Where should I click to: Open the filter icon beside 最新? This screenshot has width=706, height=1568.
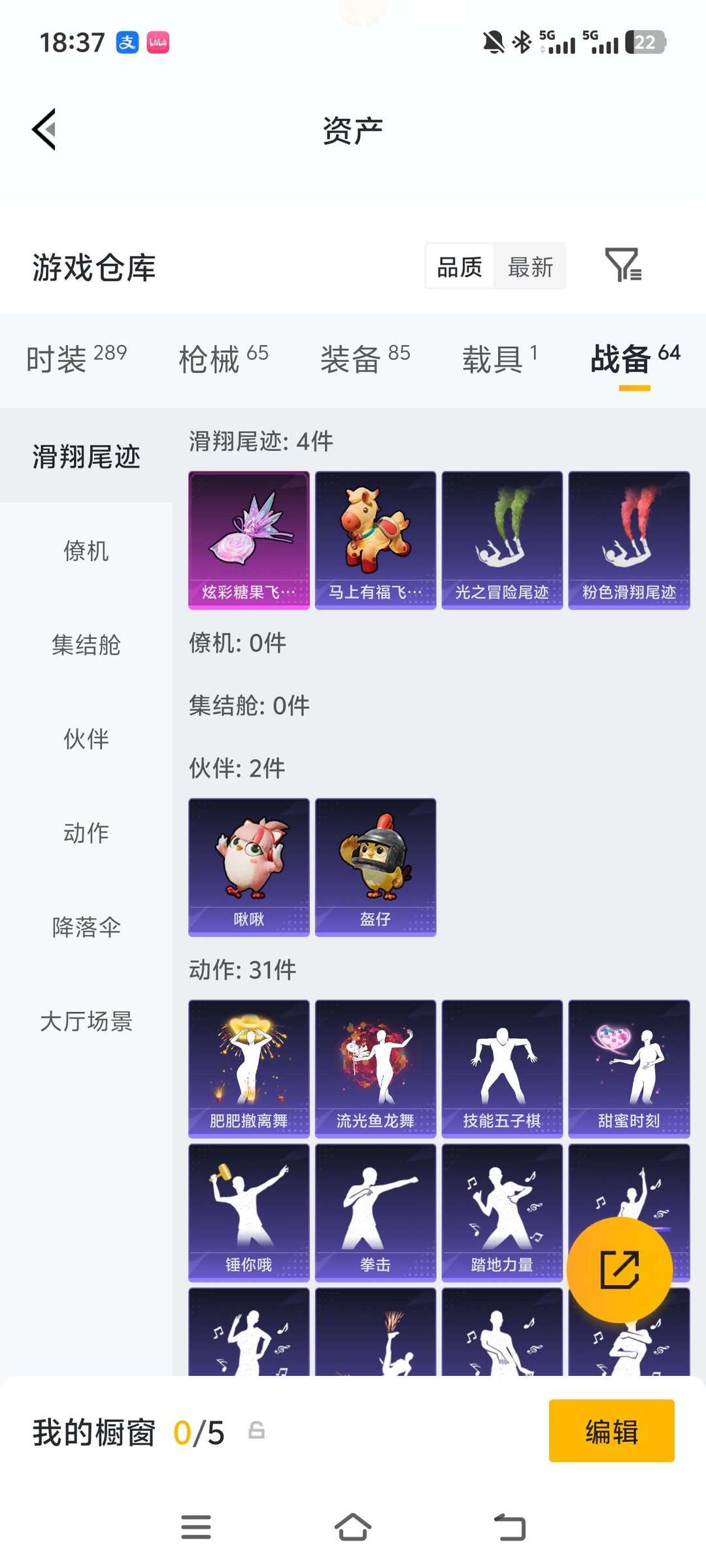pyautogui.click(x=623, y=265)
